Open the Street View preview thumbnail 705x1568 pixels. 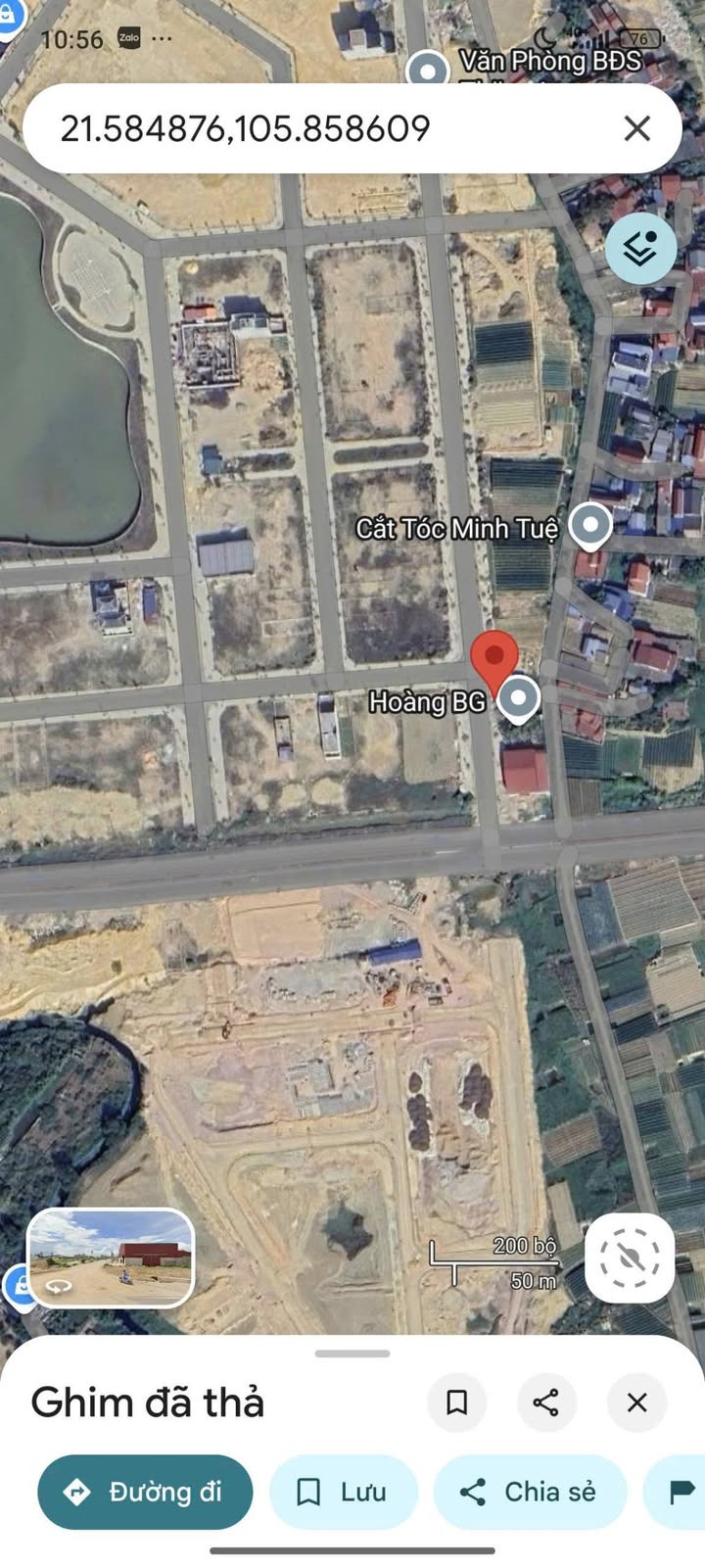click(x=111, y=1257)
